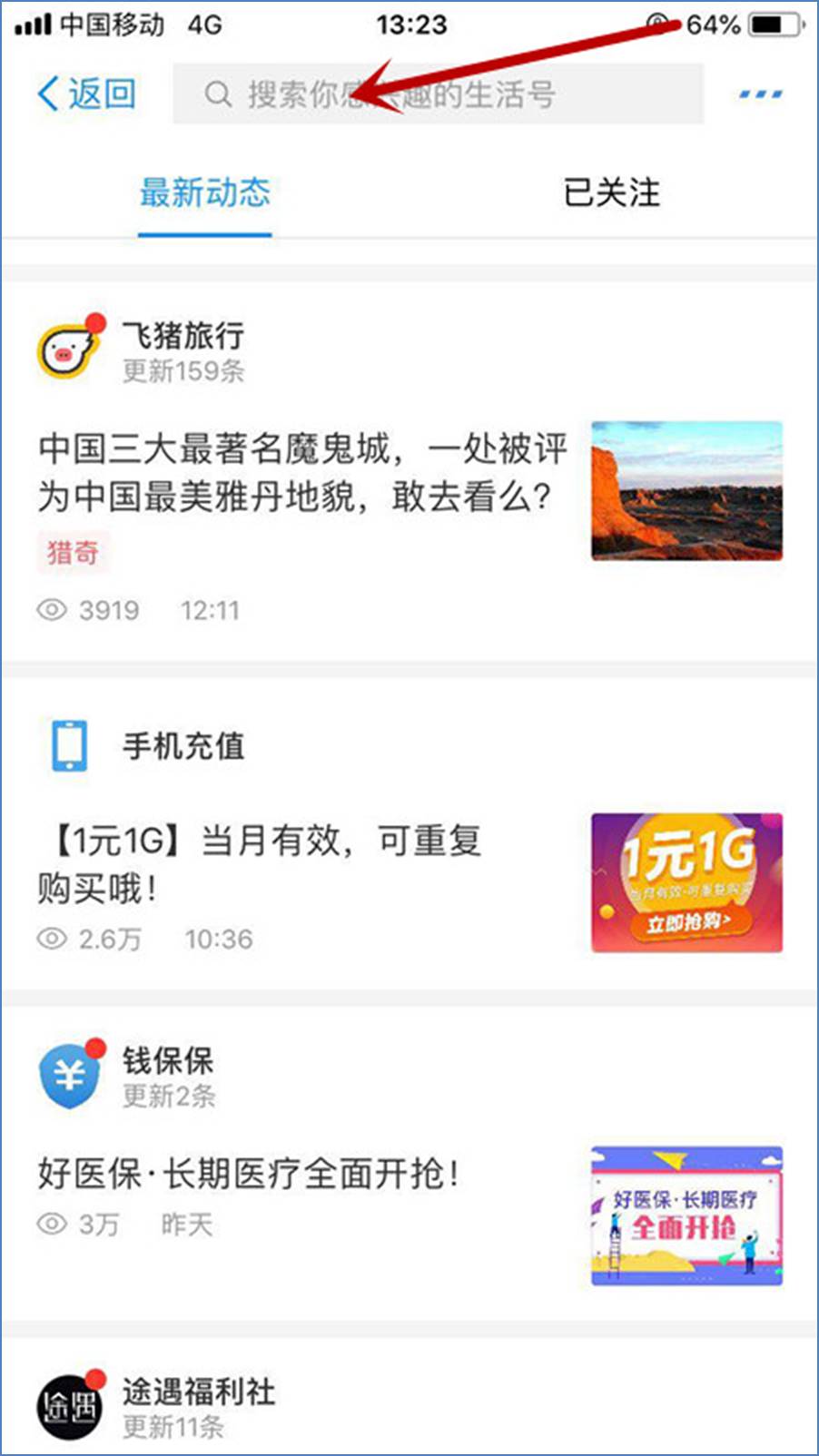Screen dimensions: 819x1456
Task: Open the three-dot more menu
Action: tap(760, 93)
